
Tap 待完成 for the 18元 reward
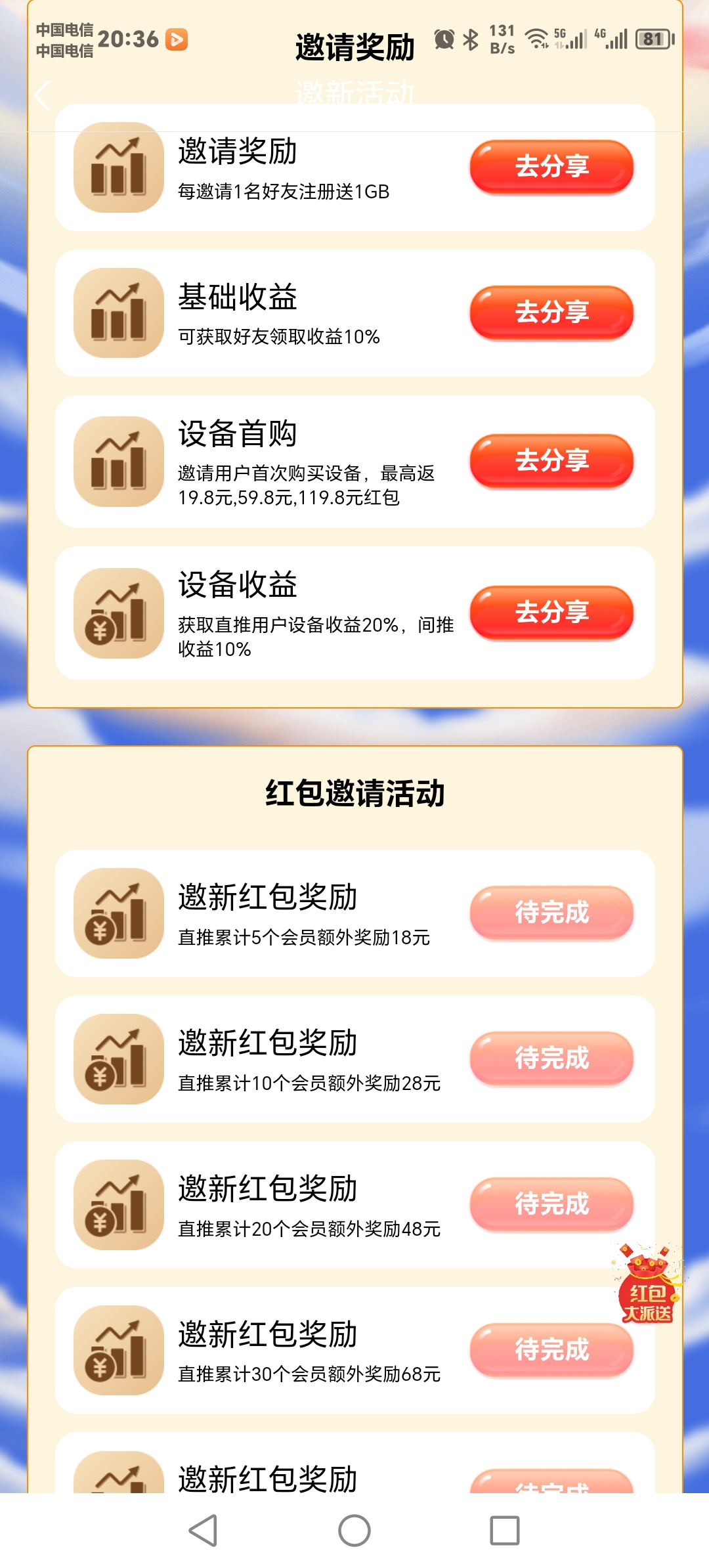[x=551, y=913]
